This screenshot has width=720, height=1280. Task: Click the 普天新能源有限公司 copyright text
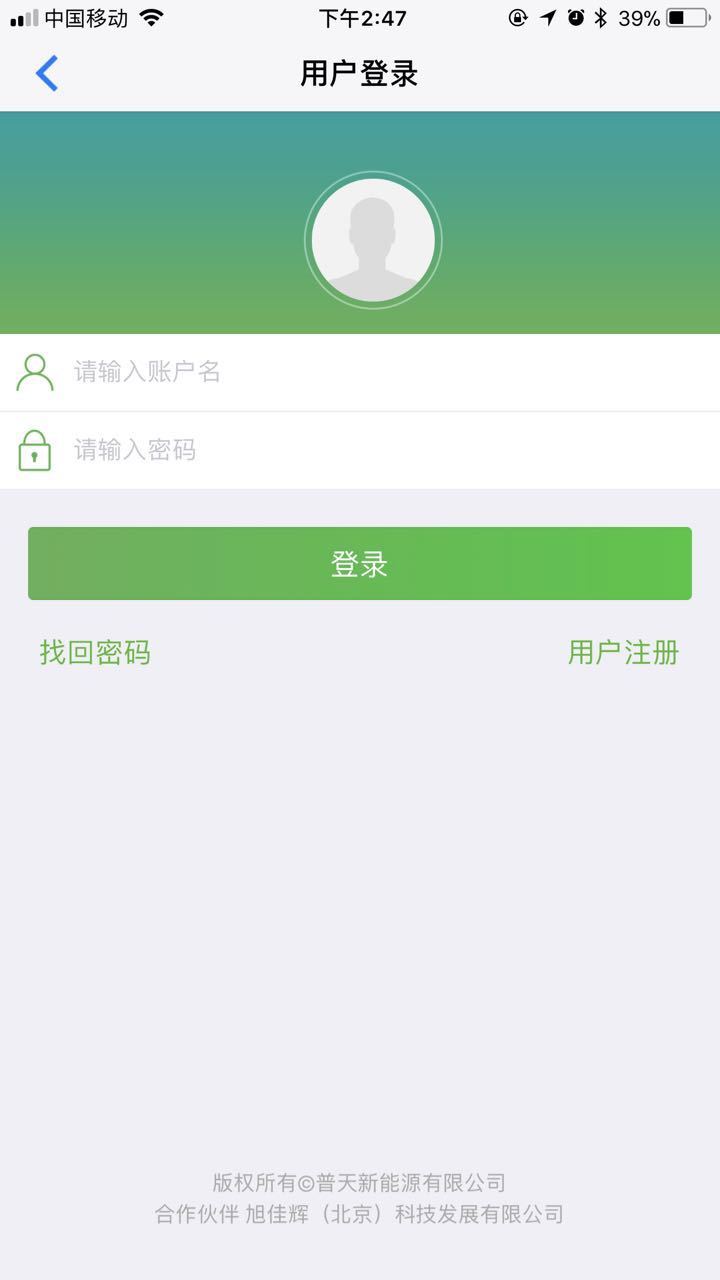pyautogui.click(x=360, y=1182)
